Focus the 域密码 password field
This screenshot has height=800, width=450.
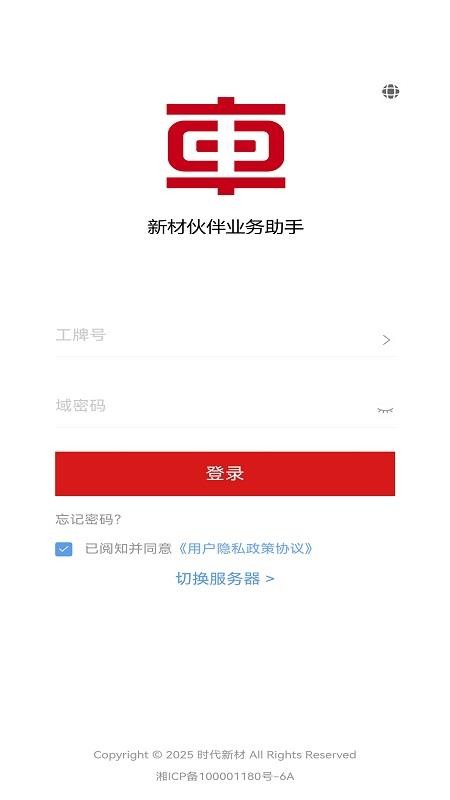(x=214, y=406)
